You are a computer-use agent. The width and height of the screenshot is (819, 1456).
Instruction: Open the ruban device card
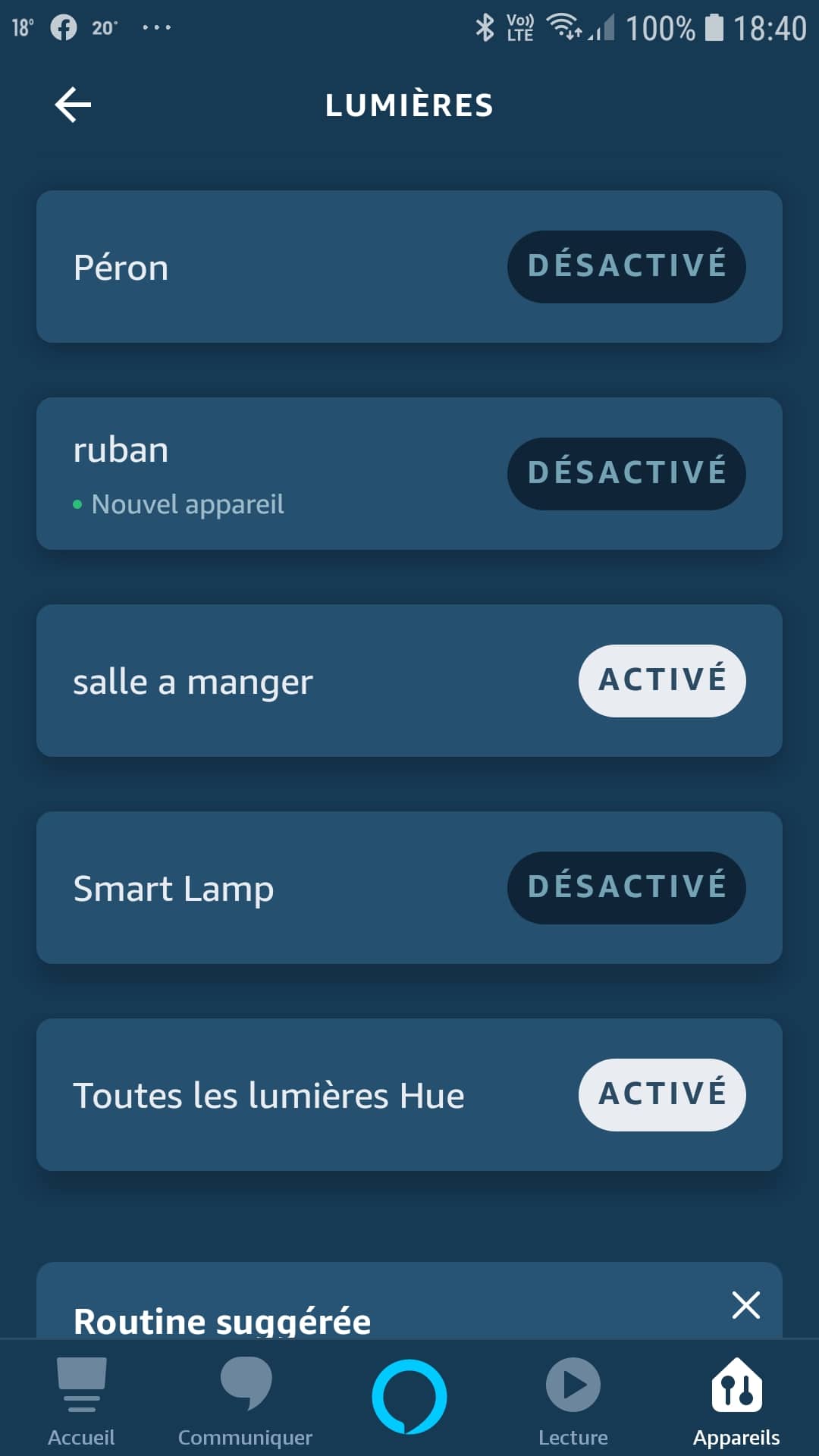coord(409,474)
